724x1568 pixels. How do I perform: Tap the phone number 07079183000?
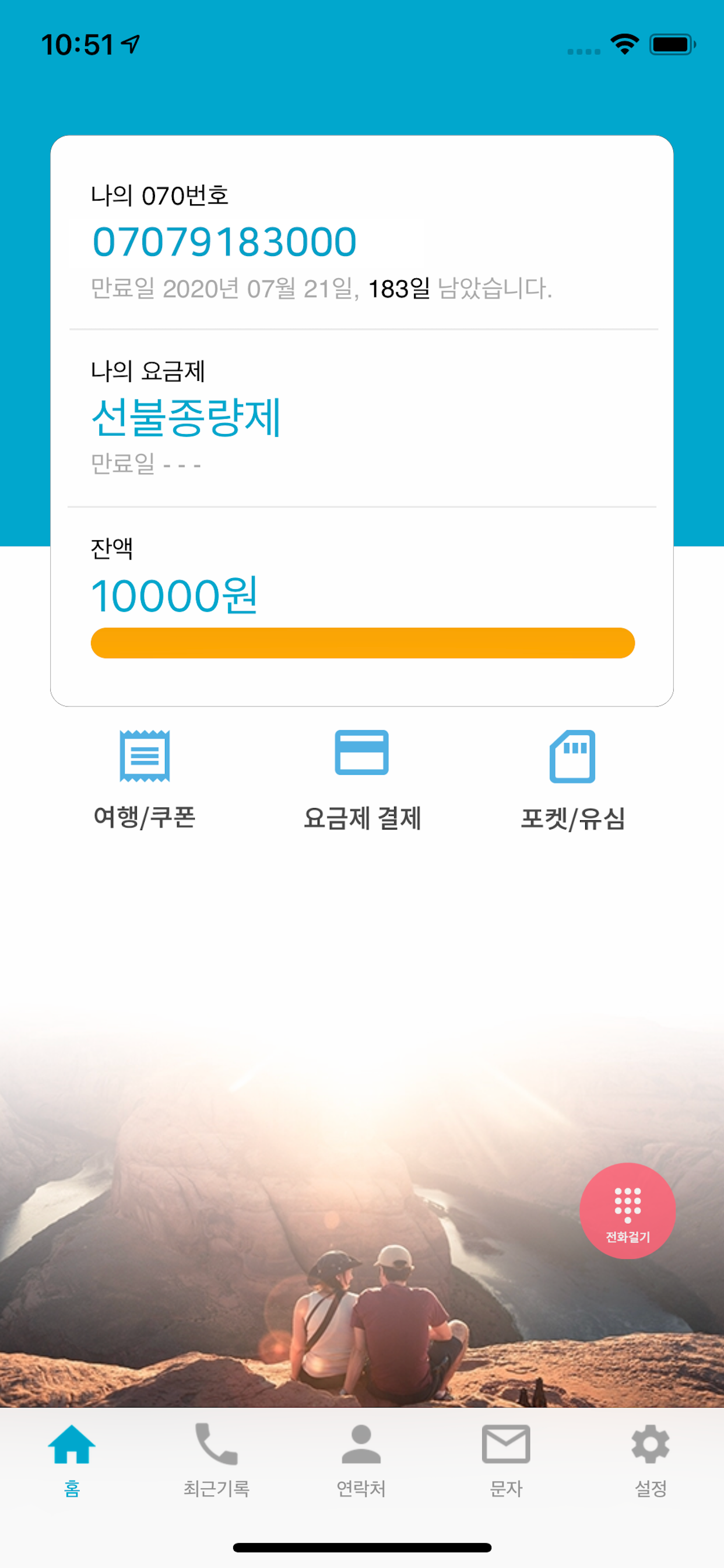point(225,242)
